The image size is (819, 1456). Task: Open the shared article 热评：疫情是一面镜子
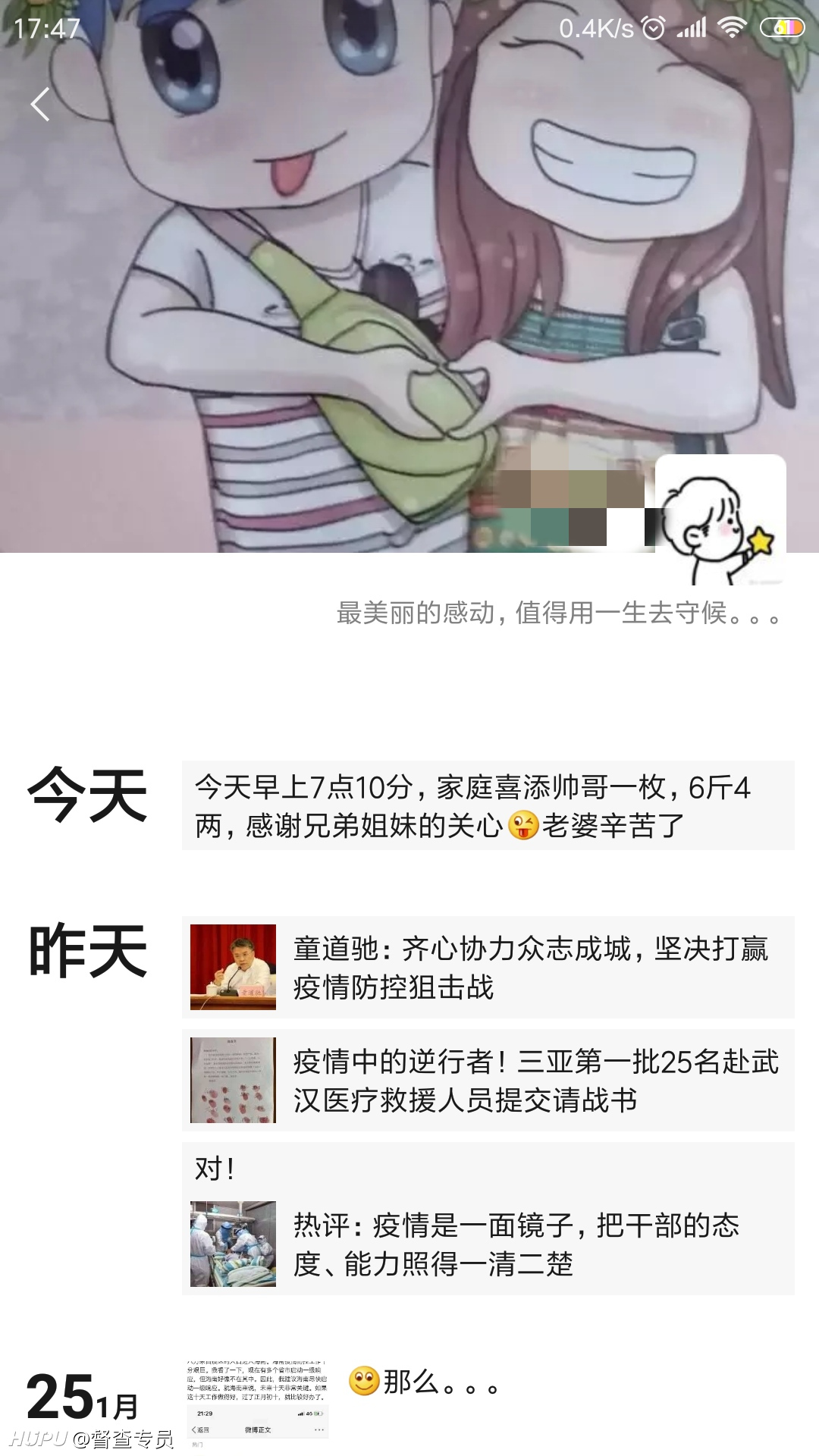coord(488,1244)
